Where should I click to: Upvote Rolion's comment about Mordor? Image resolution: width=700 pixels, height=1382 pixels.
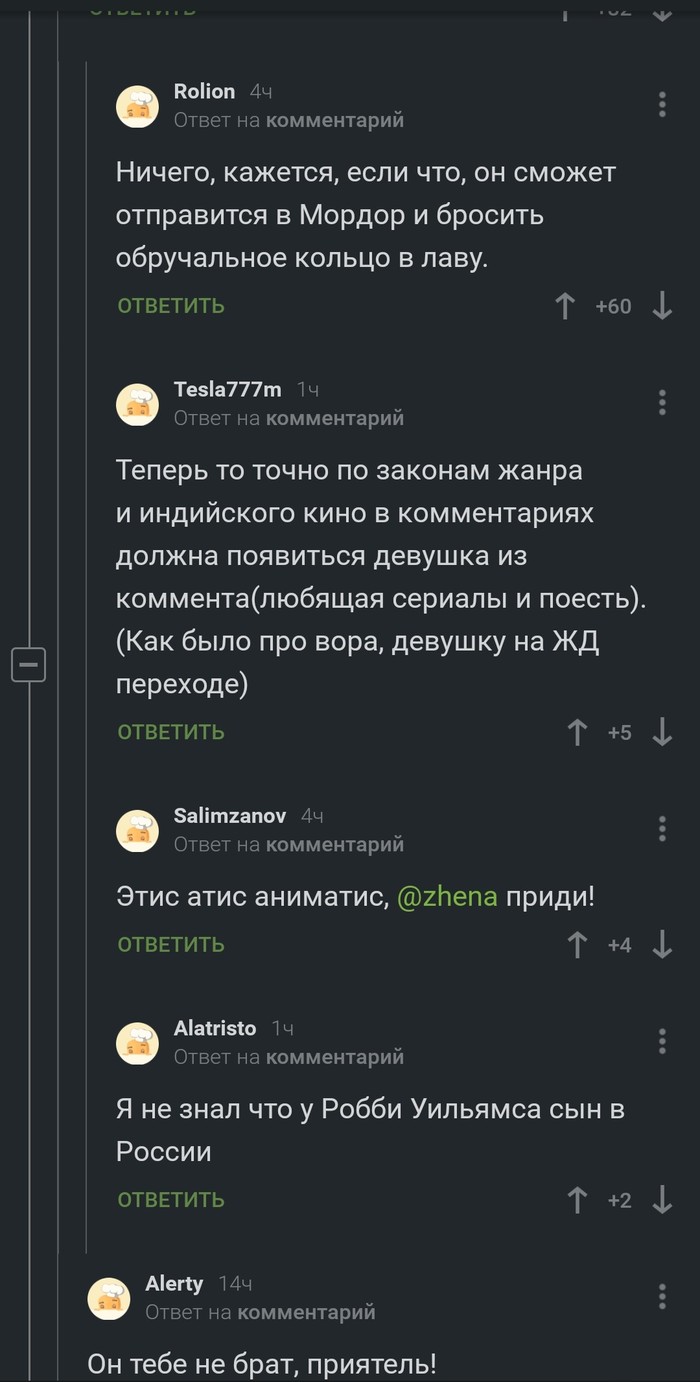pos(565,306)
